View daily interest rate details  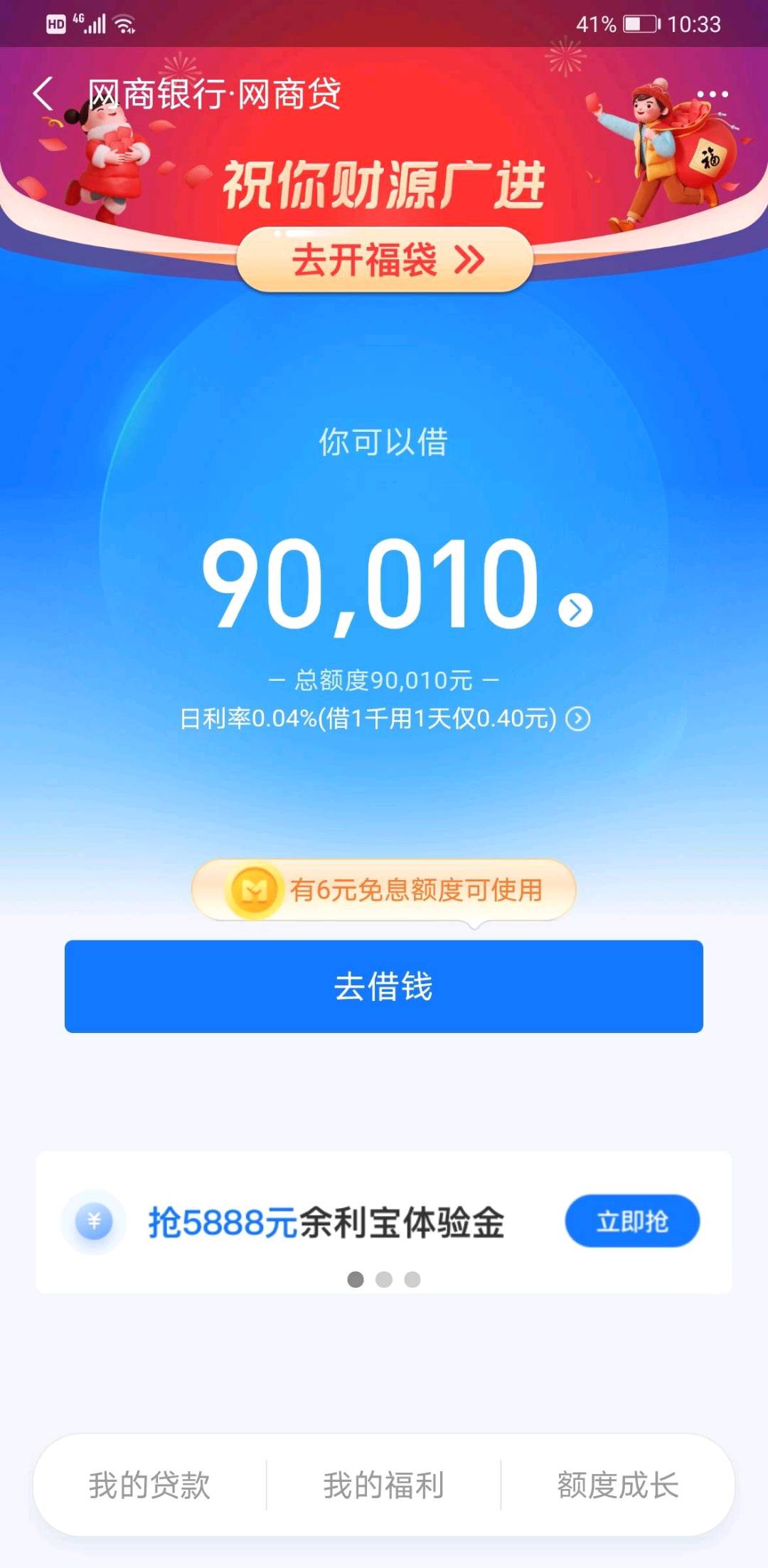577,719
